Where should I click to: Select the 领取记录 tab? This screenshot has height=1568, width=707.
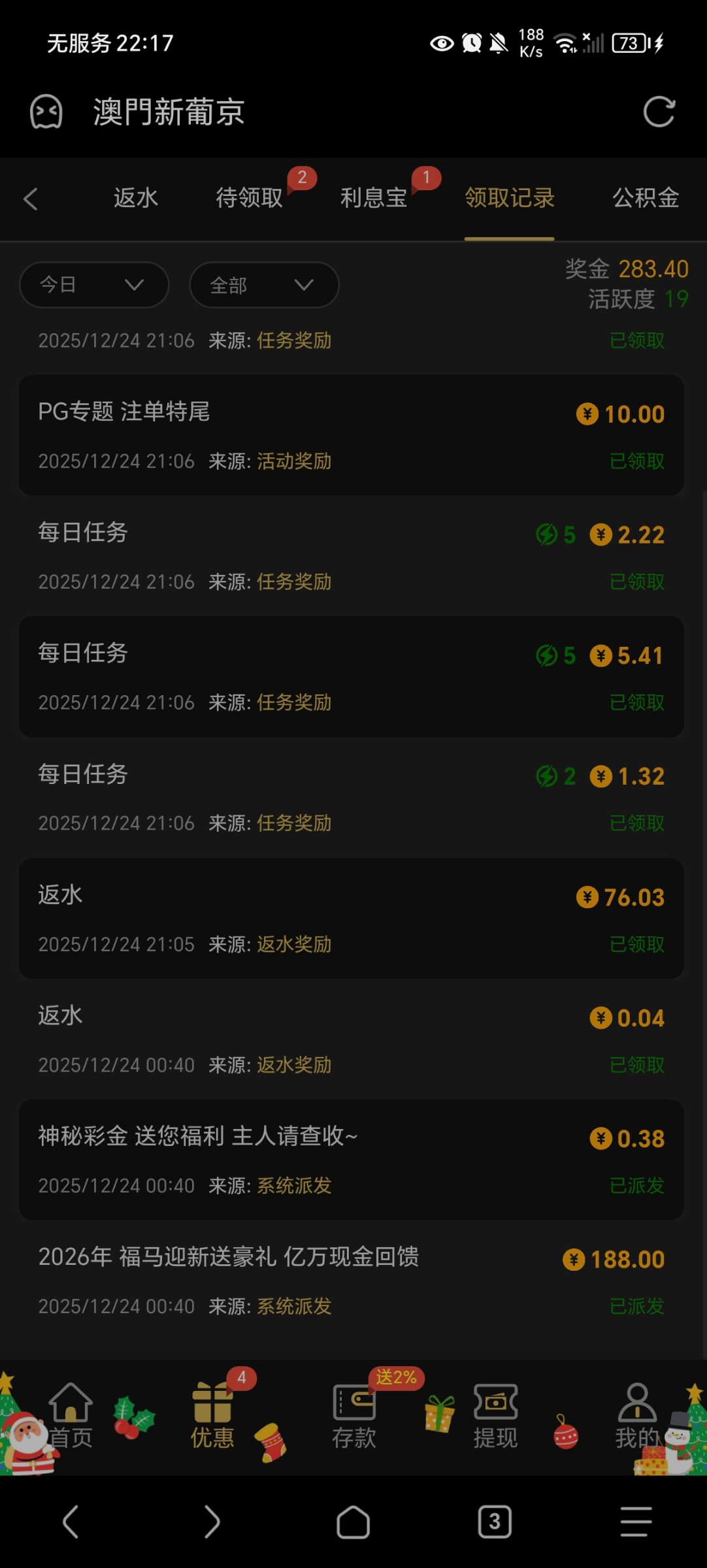(x=510, y=198)
